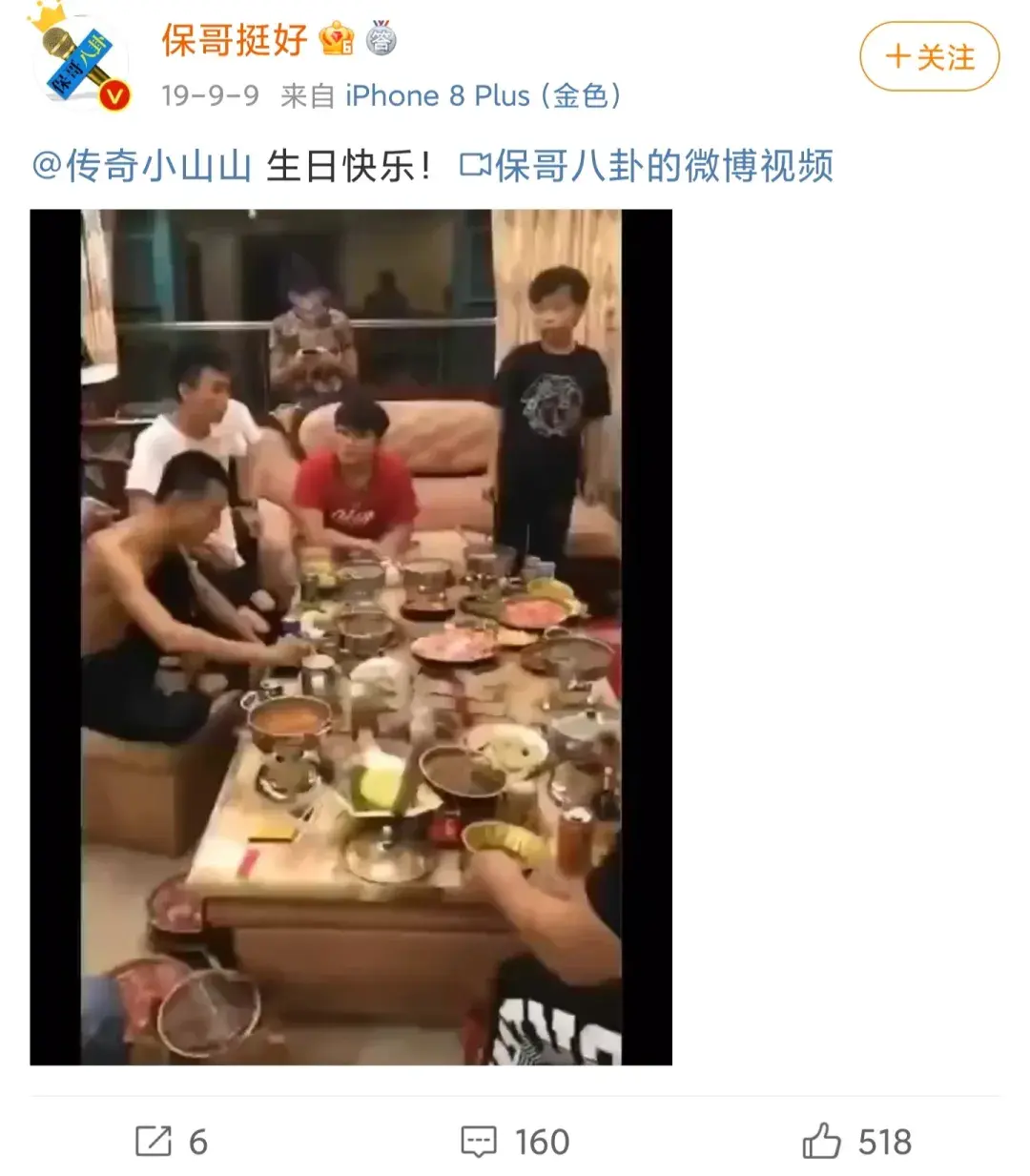Open the @传奇小山山 mention
Image resolution: width=1030 pixels, height=1176 pixels.
click(142, 166)
